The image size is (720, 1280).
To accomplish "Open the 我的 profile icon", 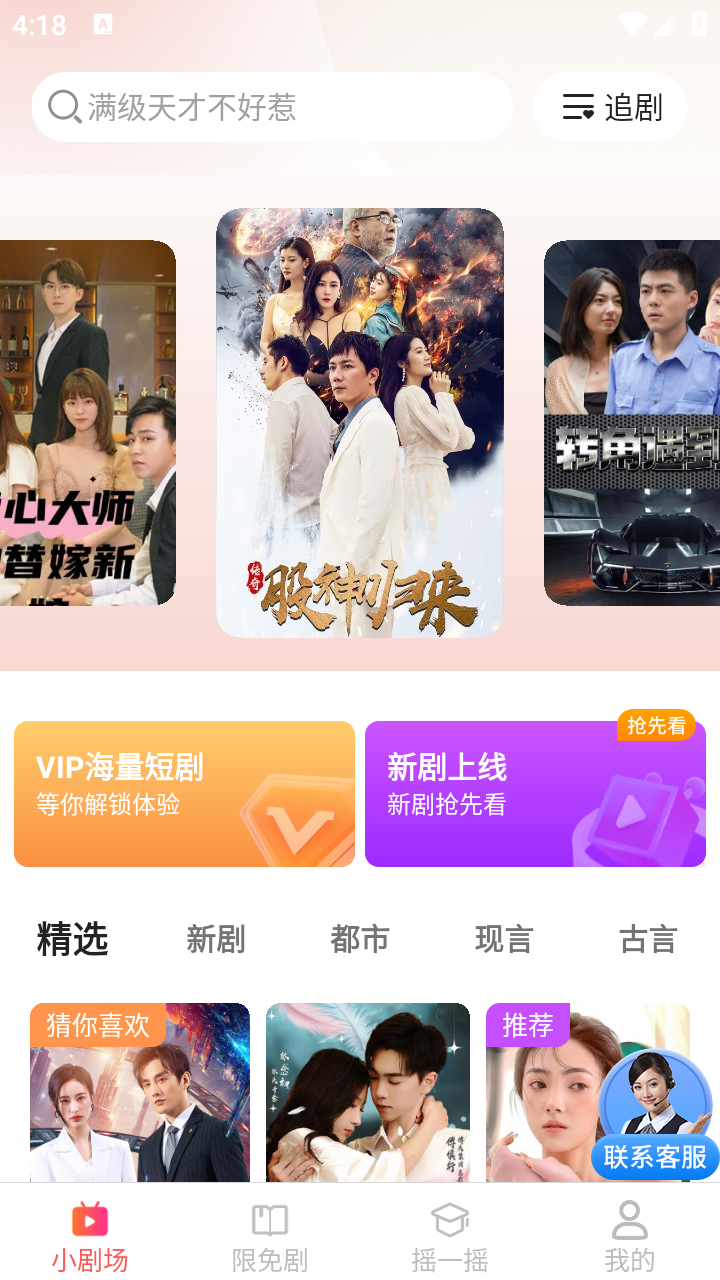I will [630, 1219].
